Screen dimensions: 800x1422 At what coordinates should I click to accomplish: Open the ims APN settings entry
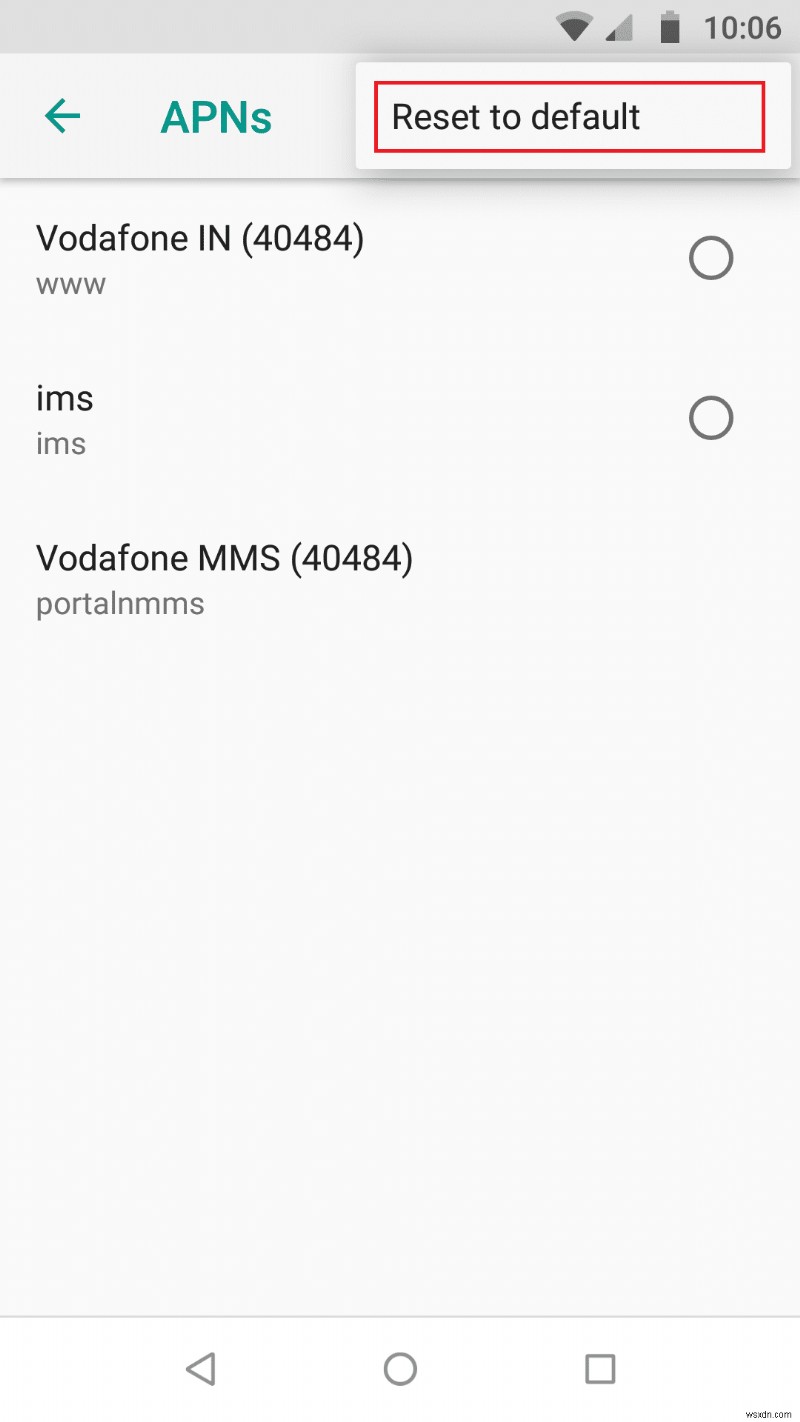64,398
